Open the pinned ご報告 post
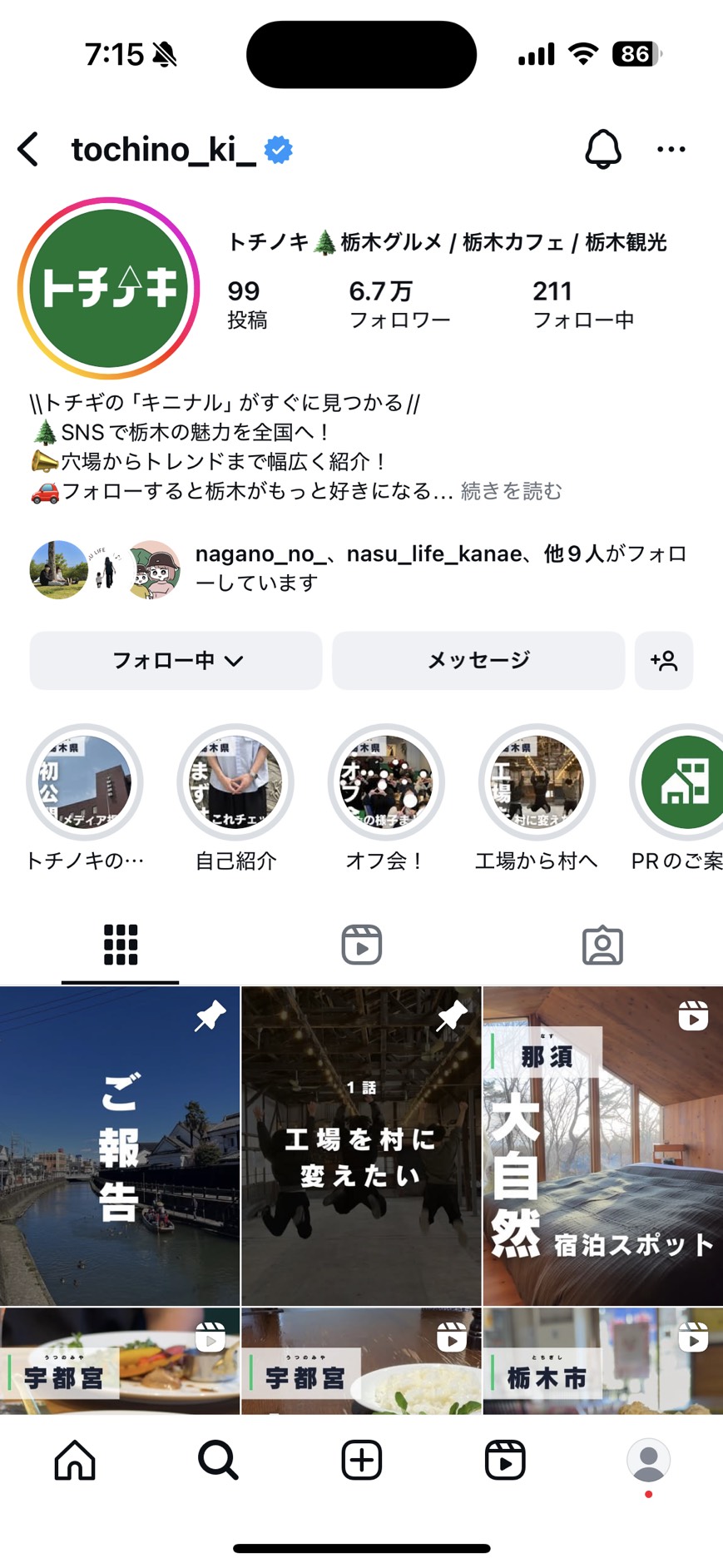The image size is (723, 1568). 120,1144
